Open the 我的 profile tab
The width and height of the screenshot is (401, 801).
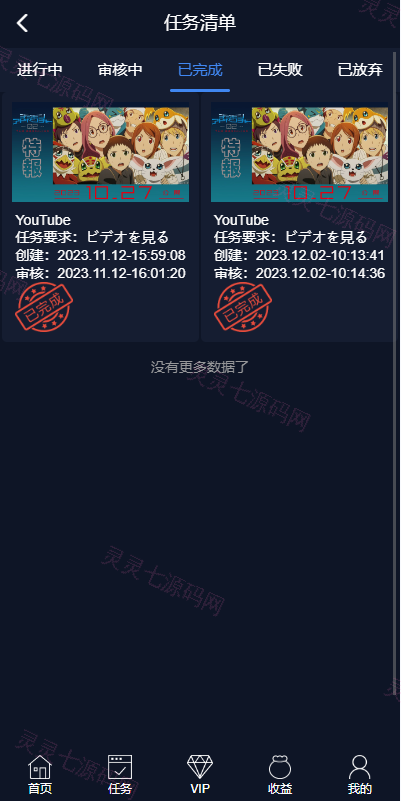360,774
